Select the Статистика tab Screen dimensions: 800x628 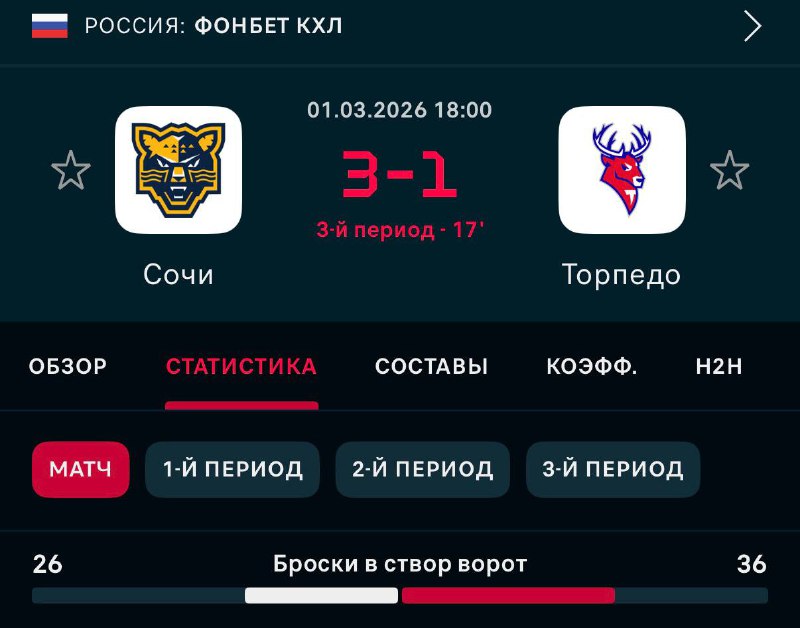point(241,367)
